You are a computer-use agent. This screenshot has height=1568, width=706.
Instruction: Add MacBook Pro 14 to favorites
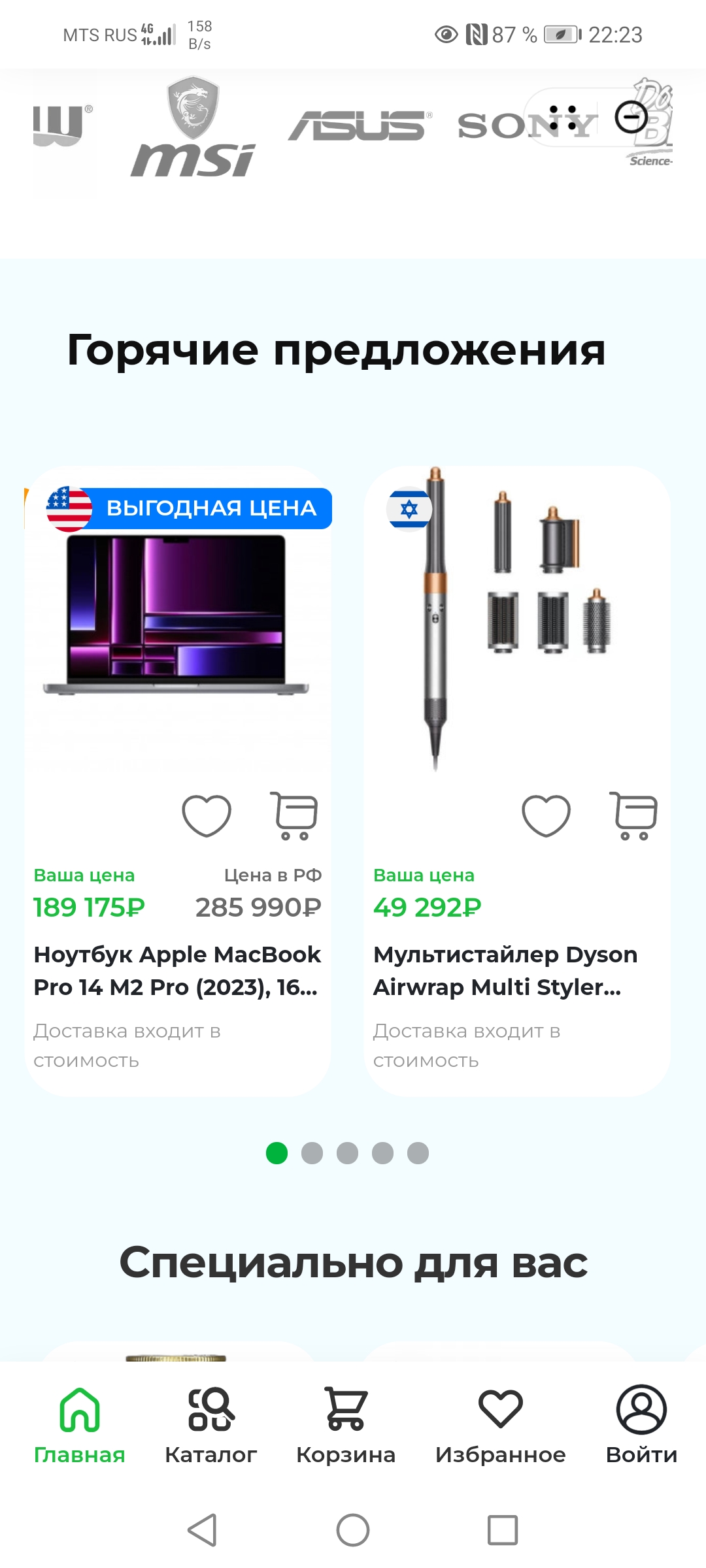(x=207, y=815)
